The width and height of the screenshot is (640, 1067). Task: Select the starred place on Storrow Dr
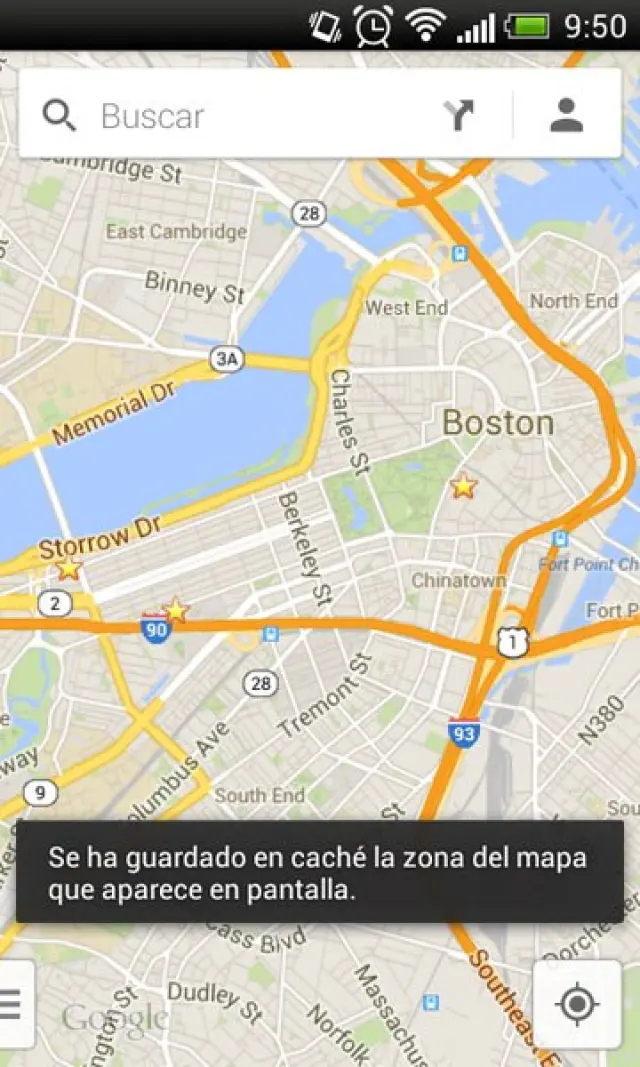(x=68, y=569)
